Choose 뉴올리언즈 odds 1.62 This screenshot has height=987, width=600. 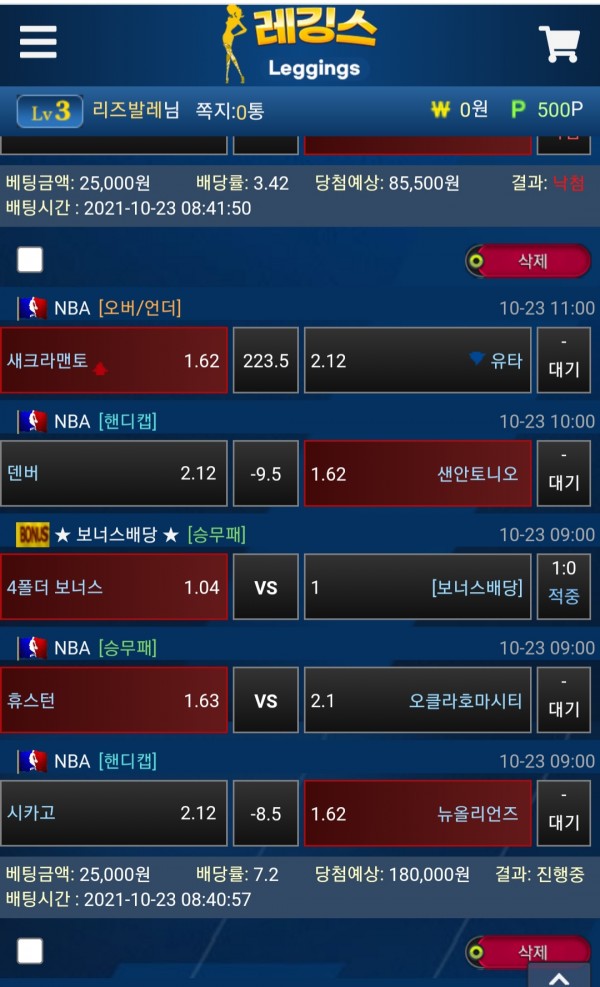point(417,813)
